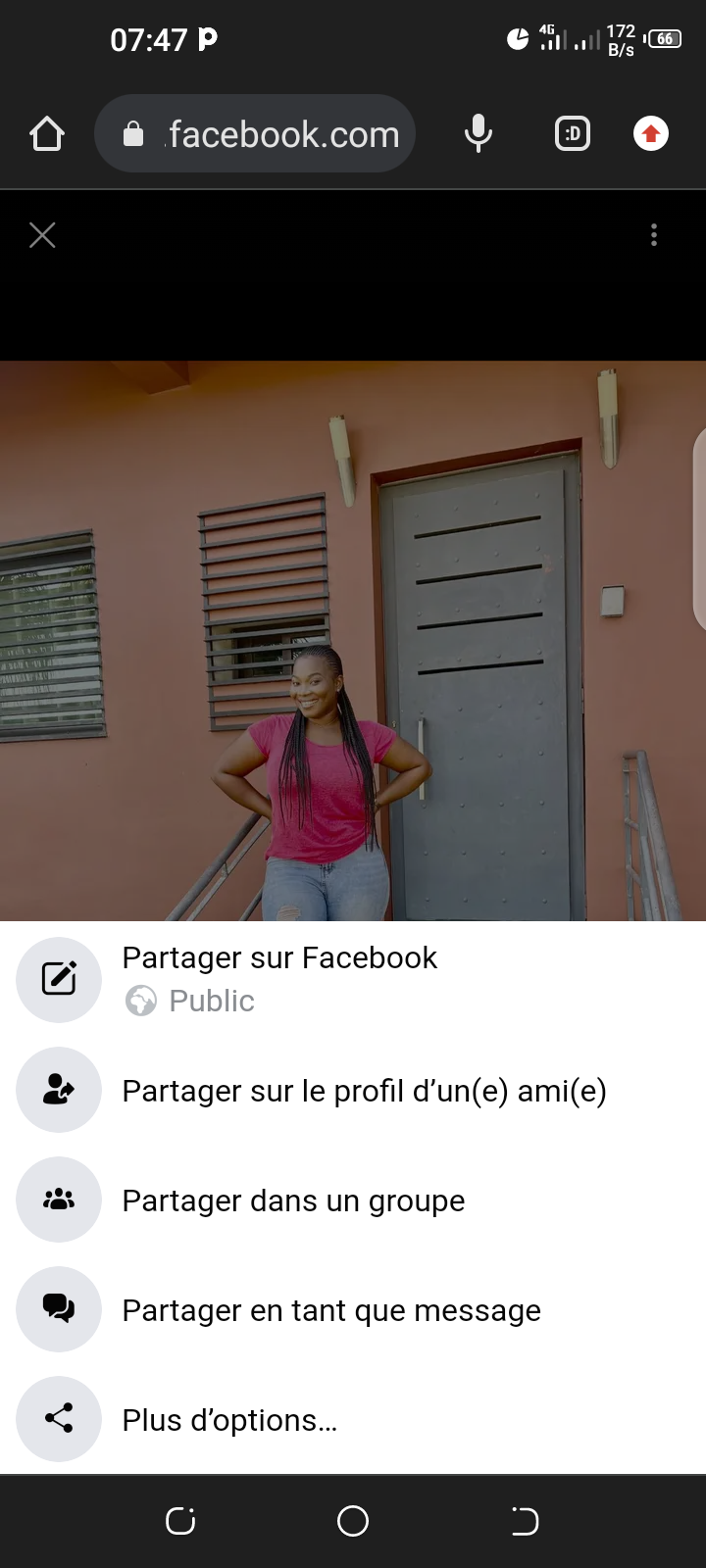The height and width of the screenshot is (1568, 706).
Task: Go to the browser home page
Action: (47, 134)
